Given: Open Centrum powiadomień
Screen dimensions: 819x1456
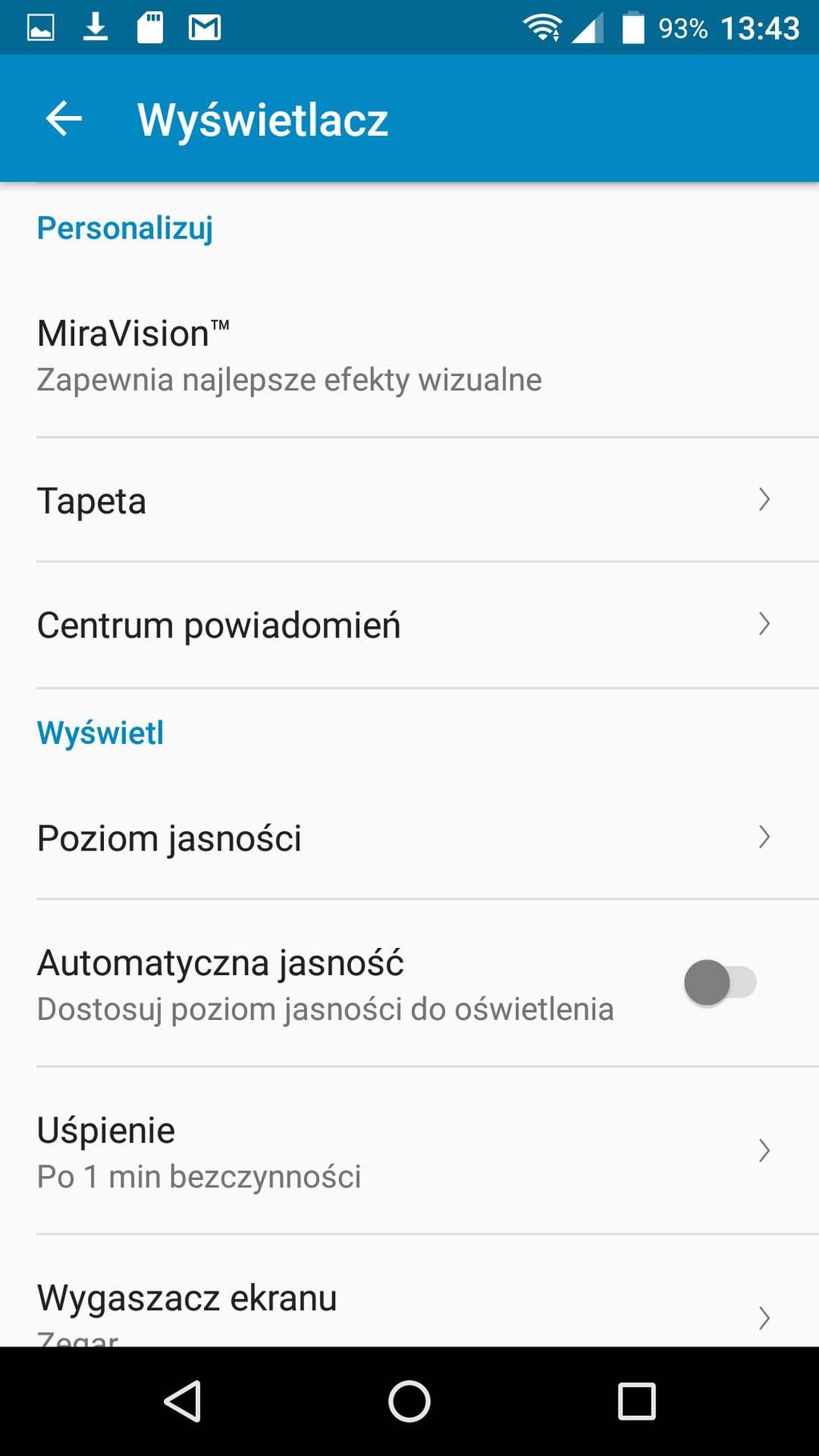Looking at the screenshot, I should (x=409, y=625).
